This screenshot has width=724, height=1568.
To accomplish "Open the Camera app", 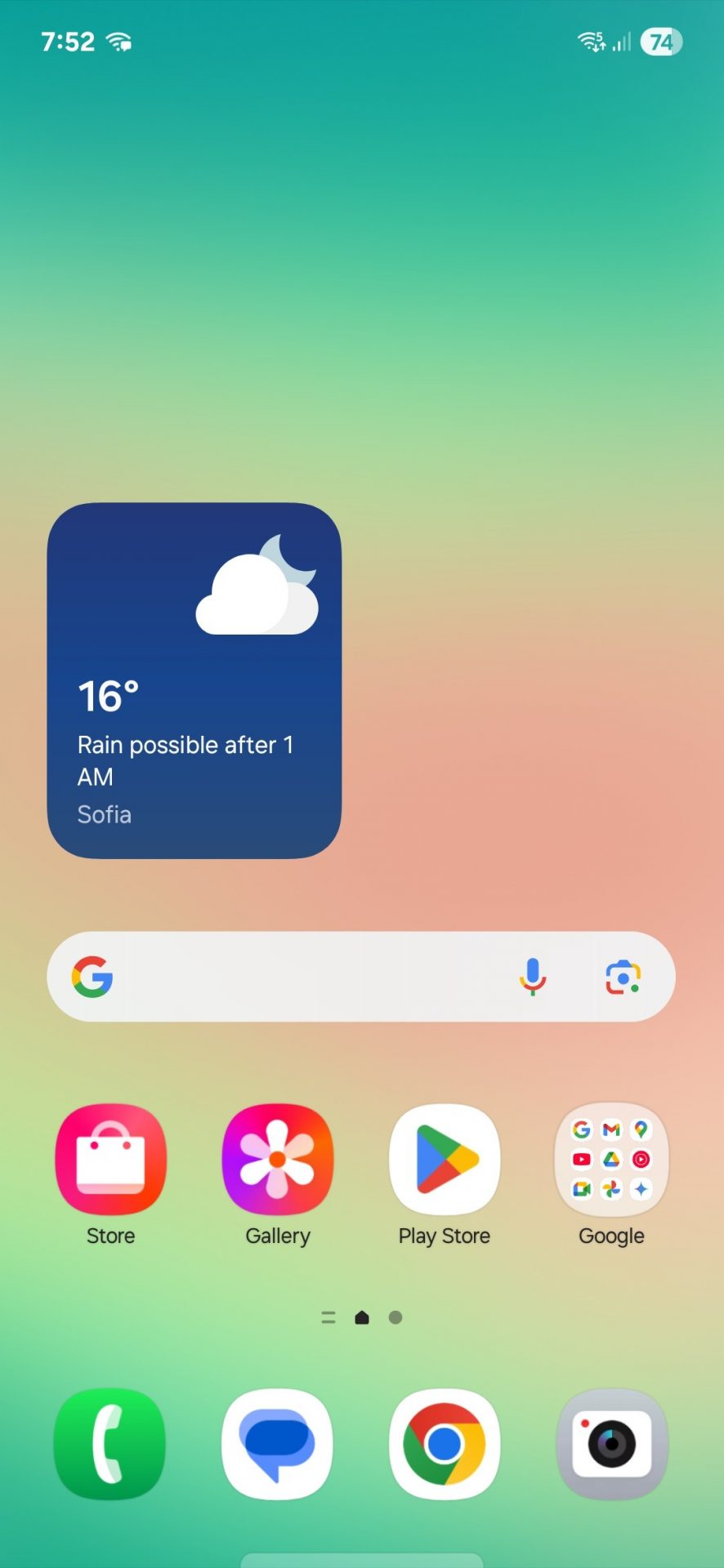I will (x=612, y=1444).
